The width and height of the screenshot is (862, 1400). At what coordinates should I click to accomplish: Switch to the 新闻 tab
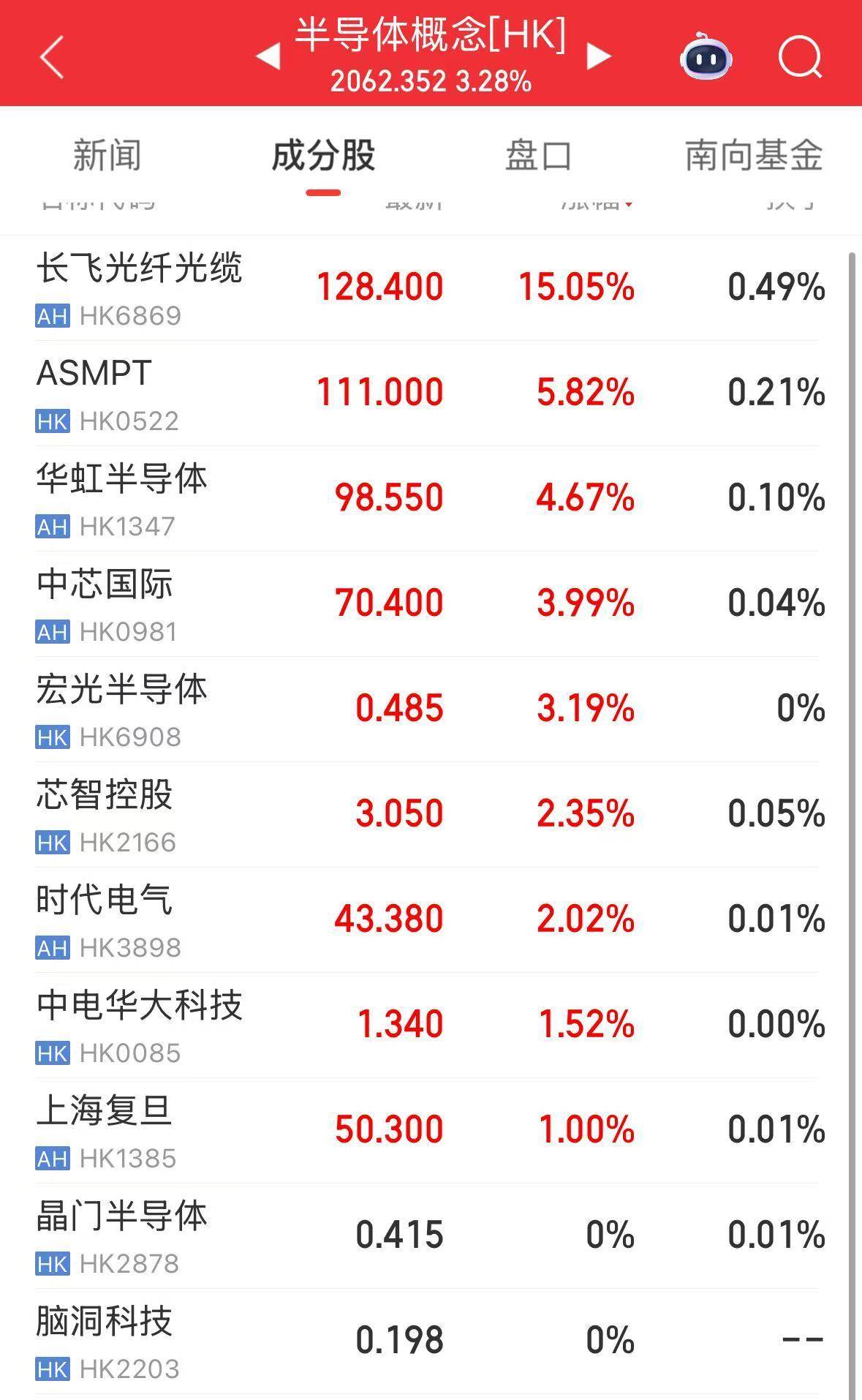click(107, 156)
